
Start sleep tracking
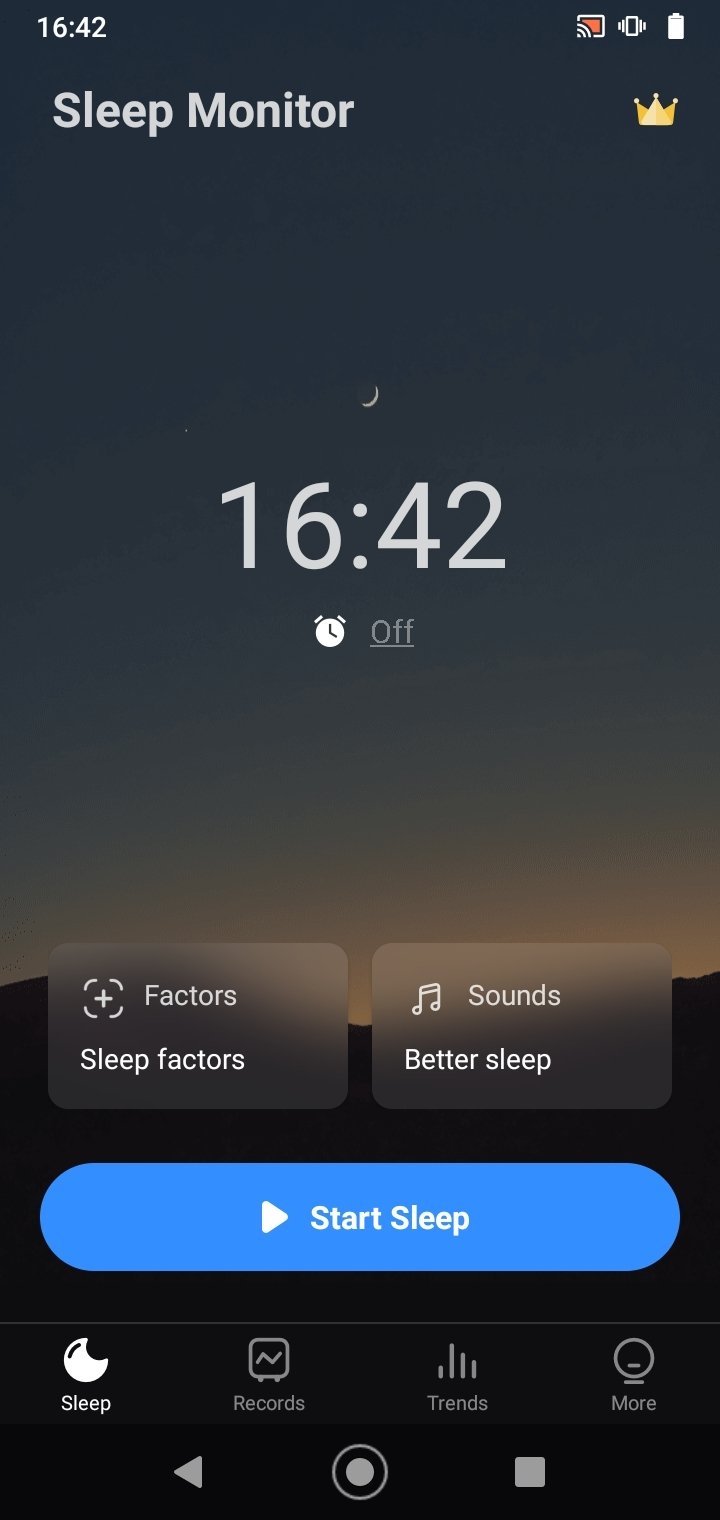(360, 1217)
